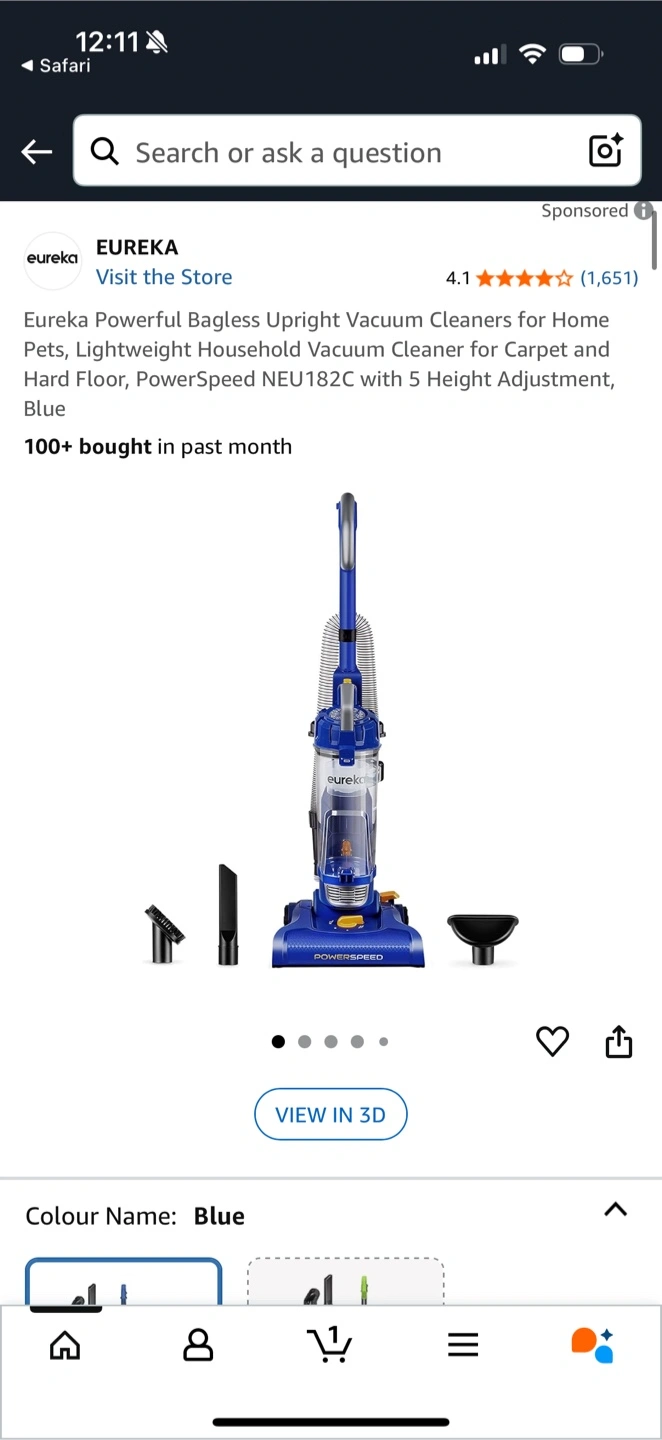Image resolution: width=662 pixels, height=1440 pixels.
Task: Return to Safari from the status bar
Action: pos(56,66)
